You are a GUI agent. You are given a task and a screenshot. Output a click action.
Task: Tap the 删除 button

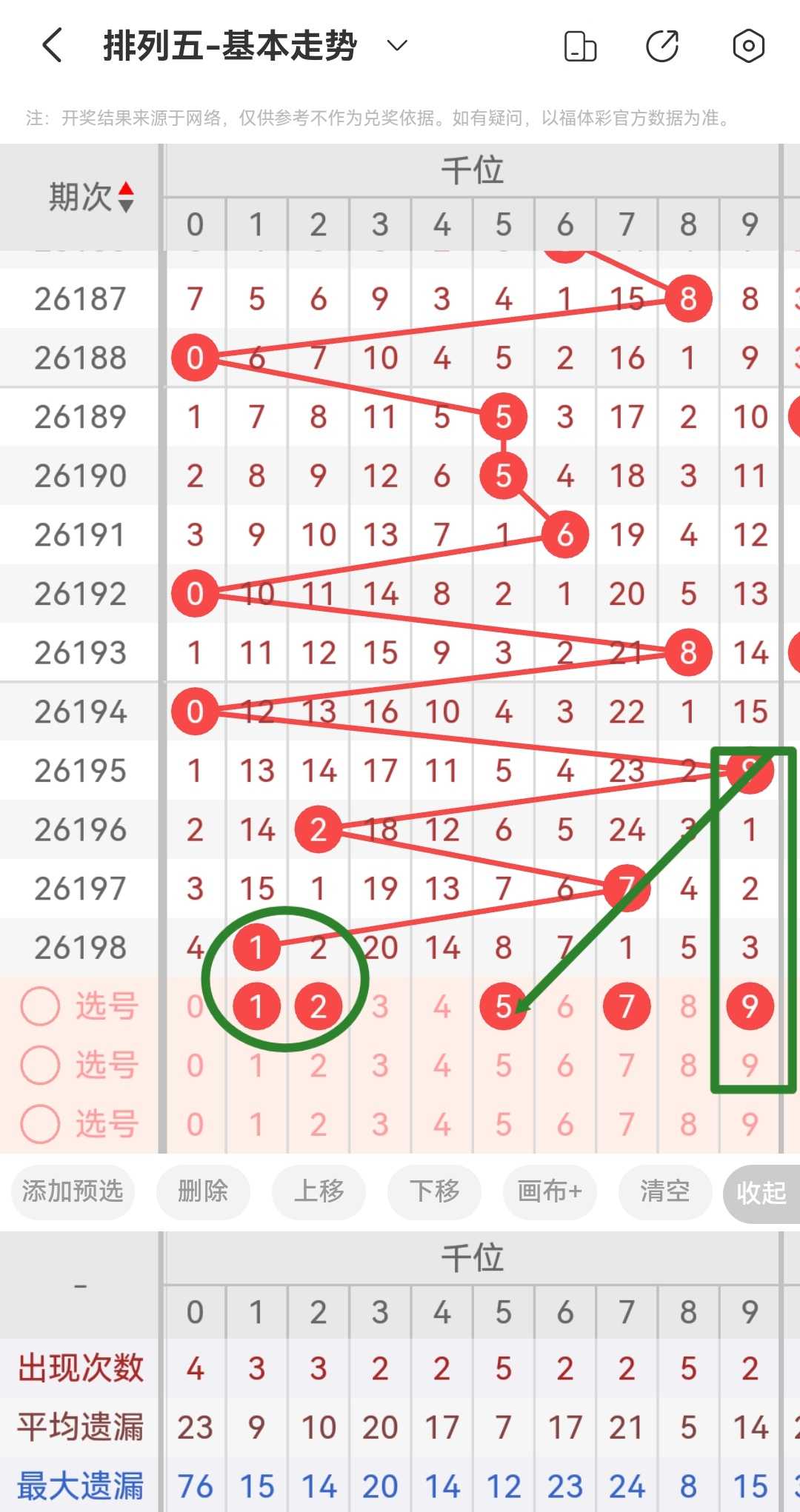point(203,1191)
